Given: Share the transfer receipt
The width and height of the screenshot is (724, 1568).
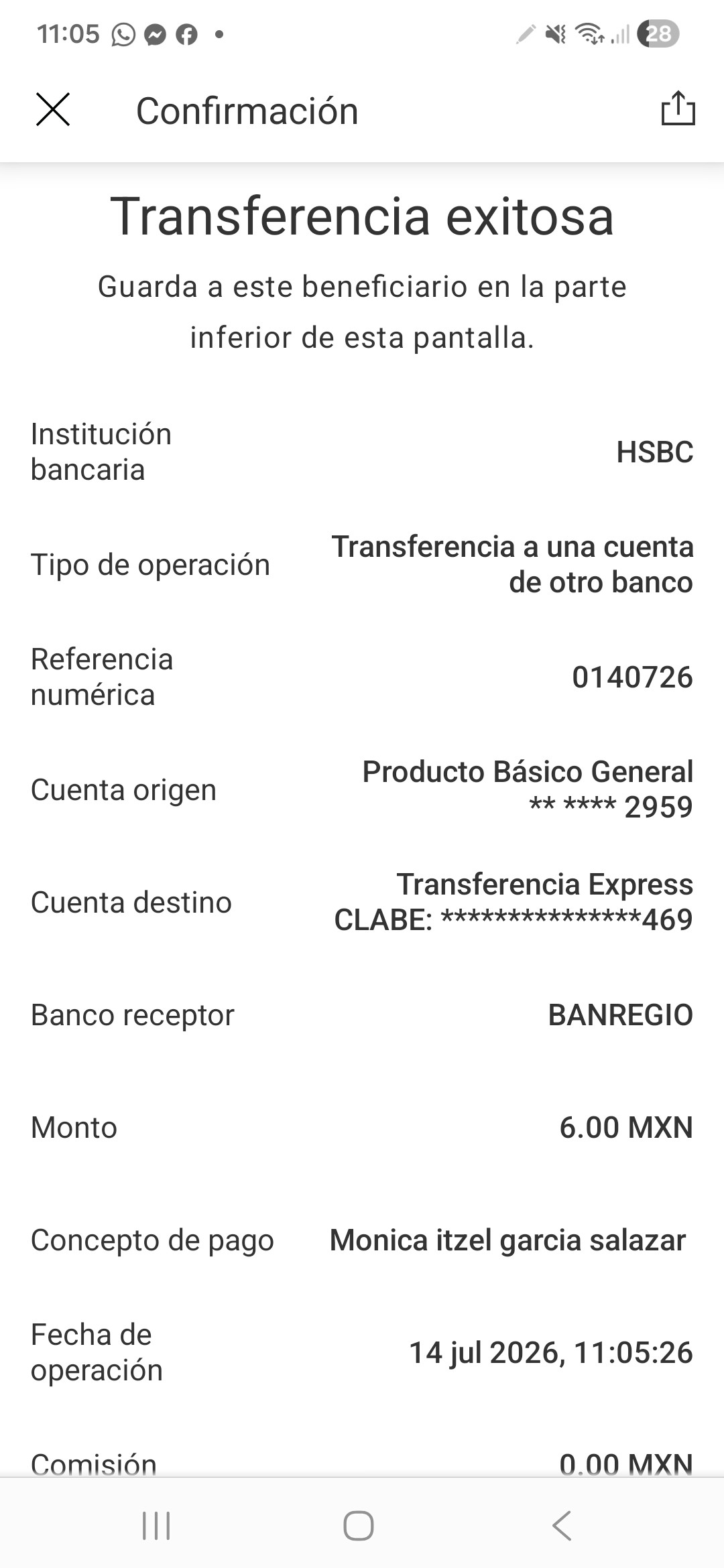Looking at the screenshot, I should tap(678, 109).
